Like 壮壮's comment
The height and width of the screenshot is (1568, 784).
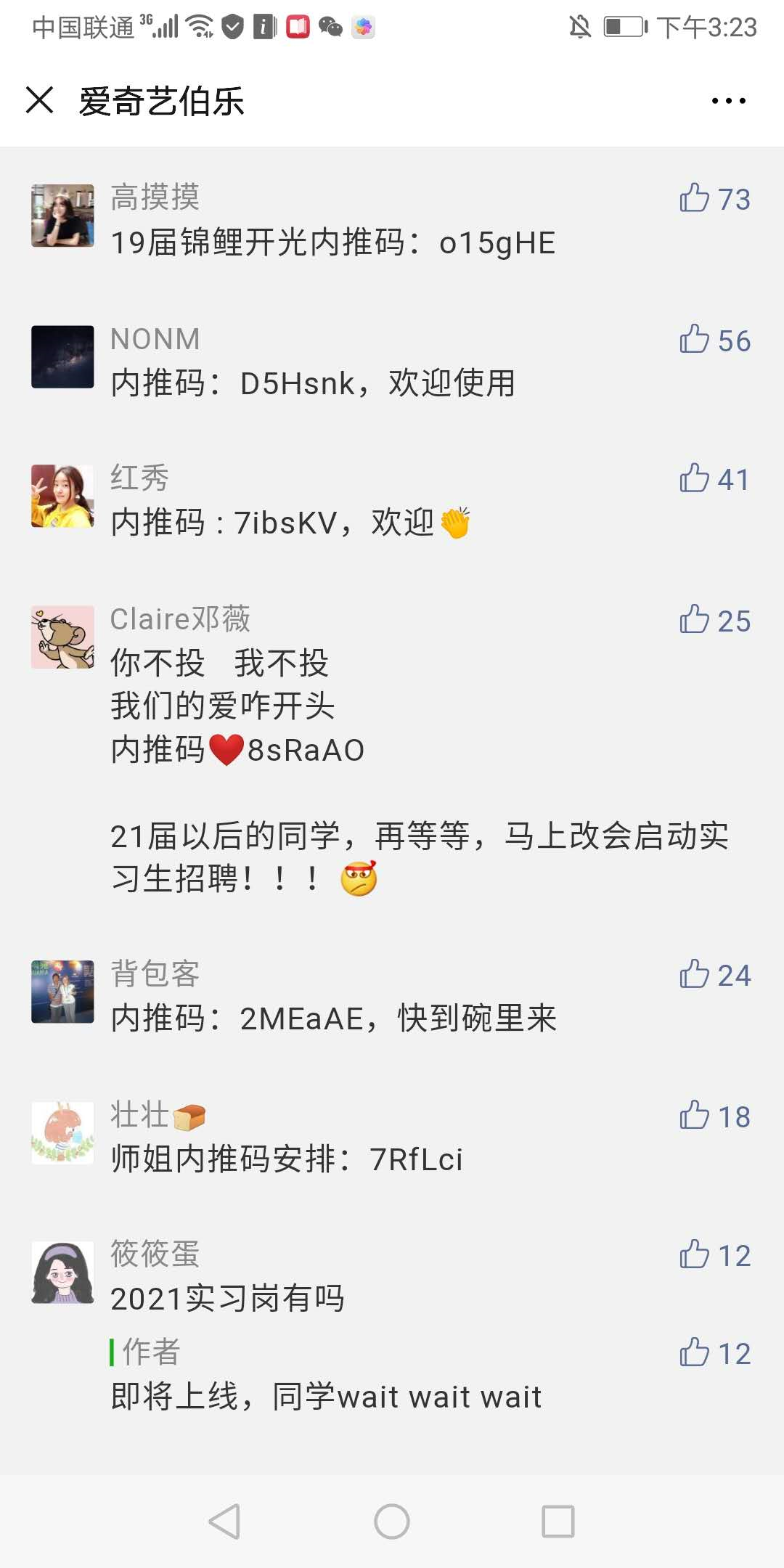(x=695, y=1116)
